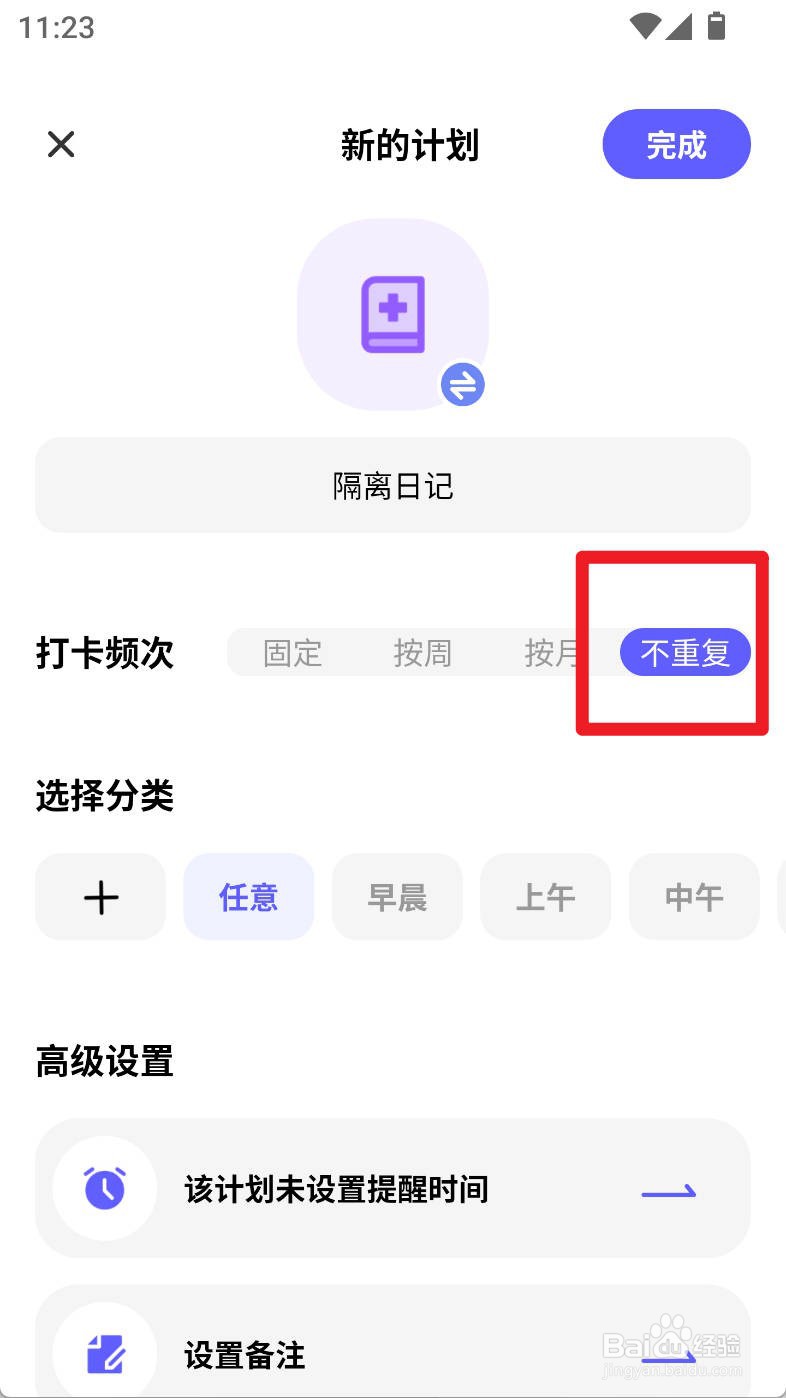
Task: Expand the 设置备注 notes section
Action: pos(392,1356)
